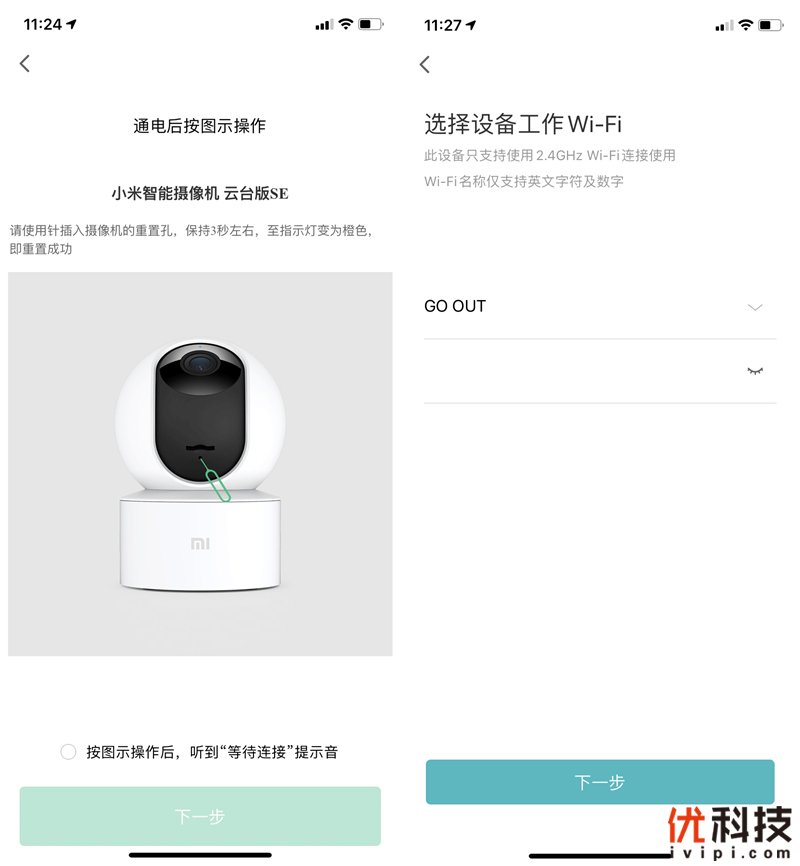
Task: Go back from the Wi-Fi selection screen
Action: point(425,65)
